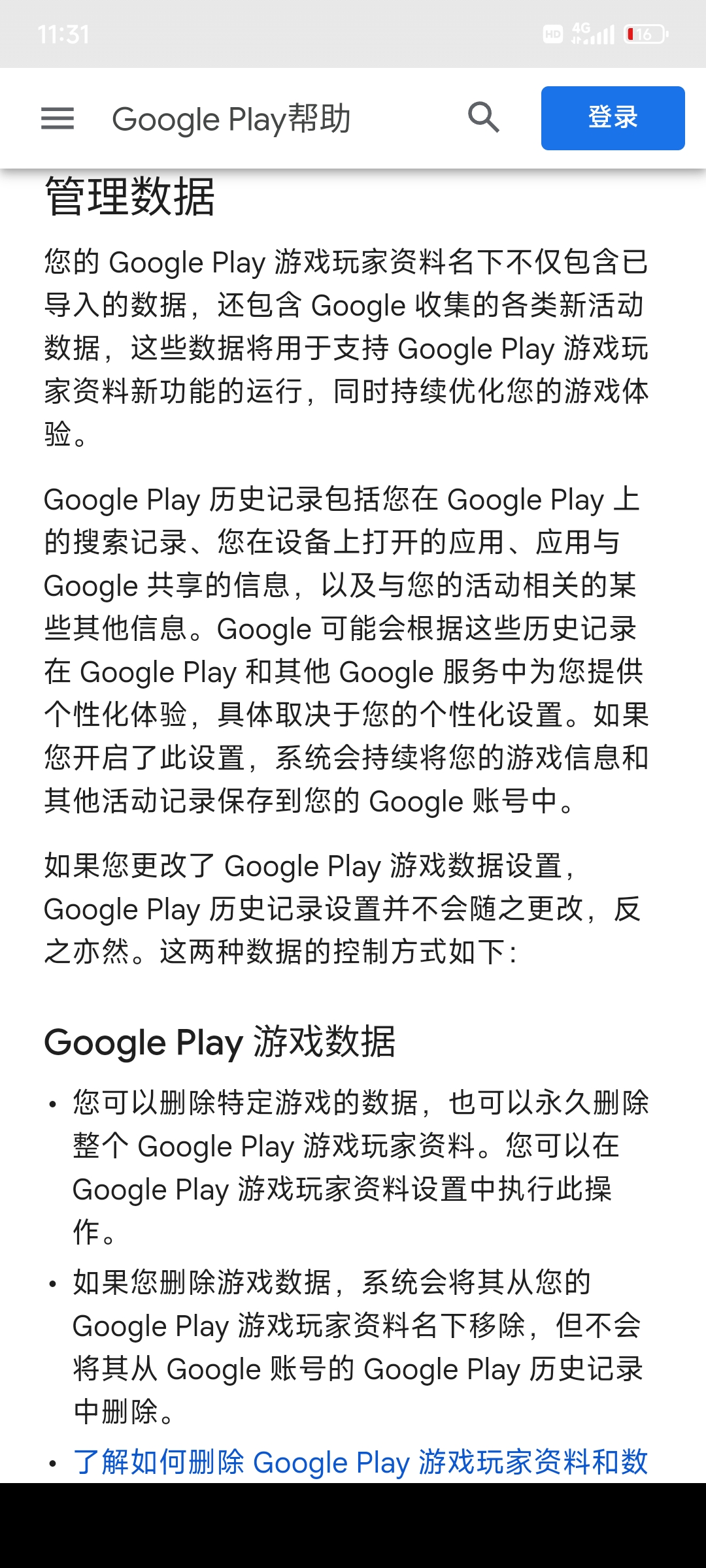The height and width of the screenshot is (1568, 706).
Task: Tap the search magnifier icon
Action: coord(483,118)
